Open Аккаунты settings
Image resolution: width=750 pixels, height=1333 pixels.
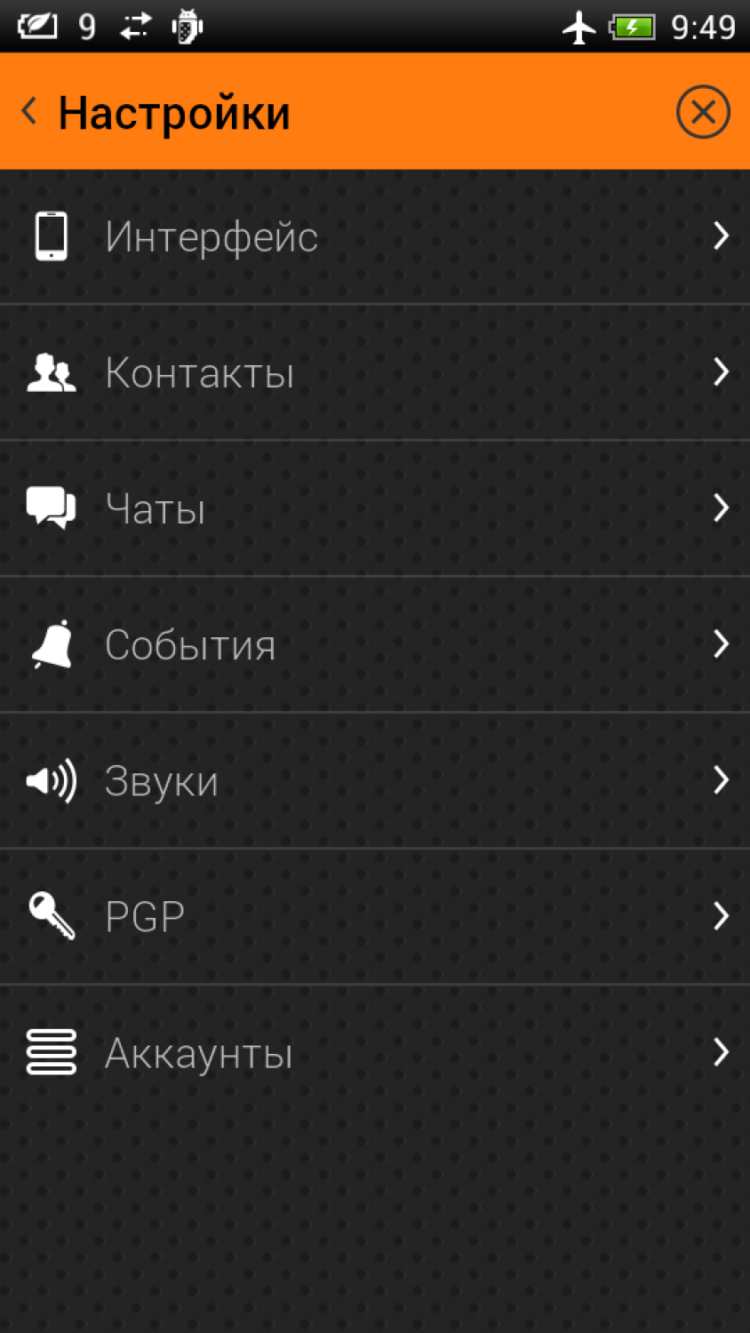coord(375,1053)
